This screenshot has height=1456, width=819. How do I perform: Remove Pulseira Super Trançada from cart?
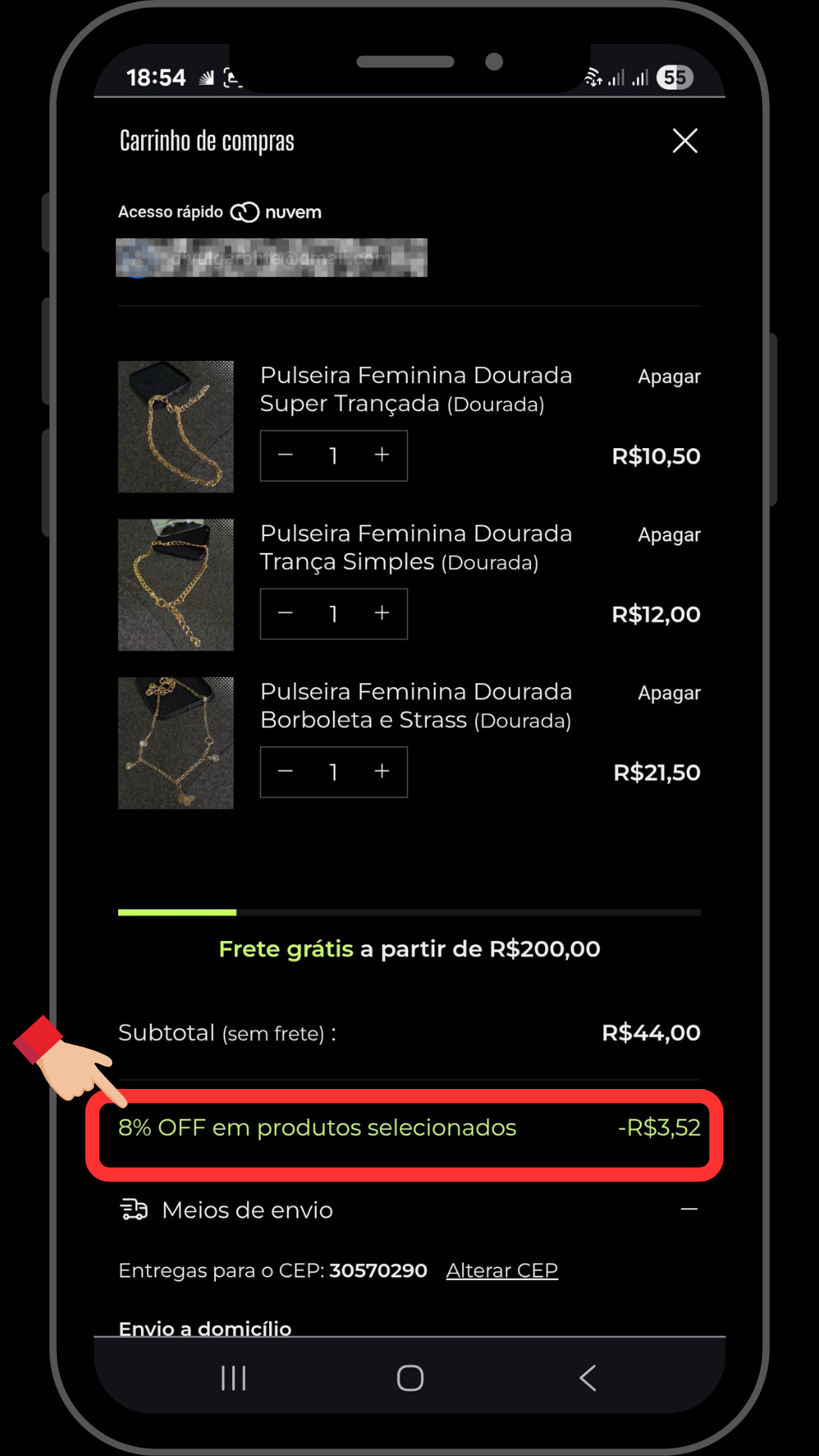669,377
